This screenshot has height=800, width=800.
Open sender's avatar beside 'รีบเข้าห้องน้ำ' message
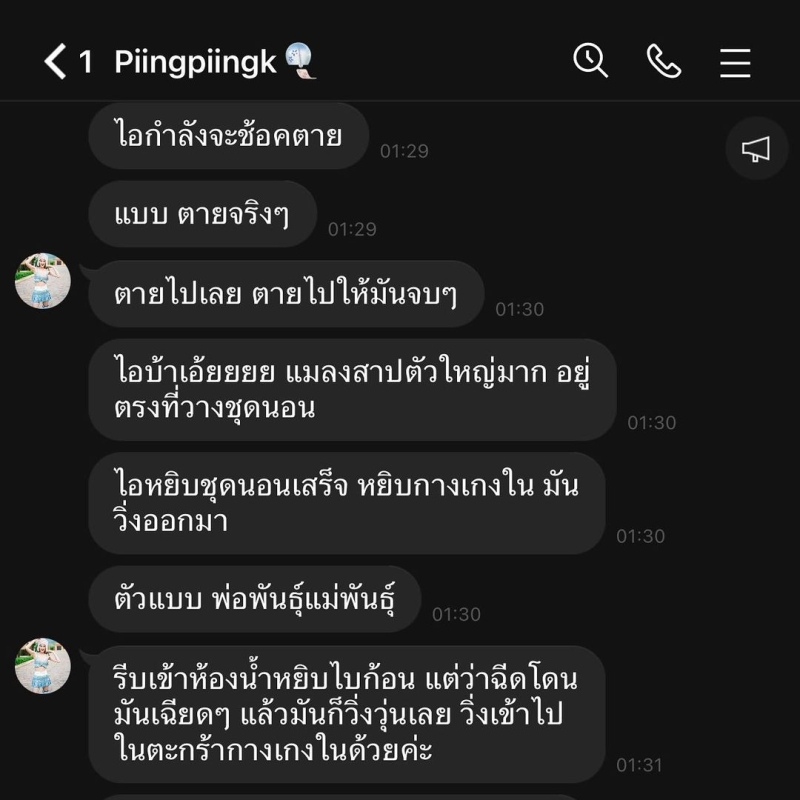(43, 666)
